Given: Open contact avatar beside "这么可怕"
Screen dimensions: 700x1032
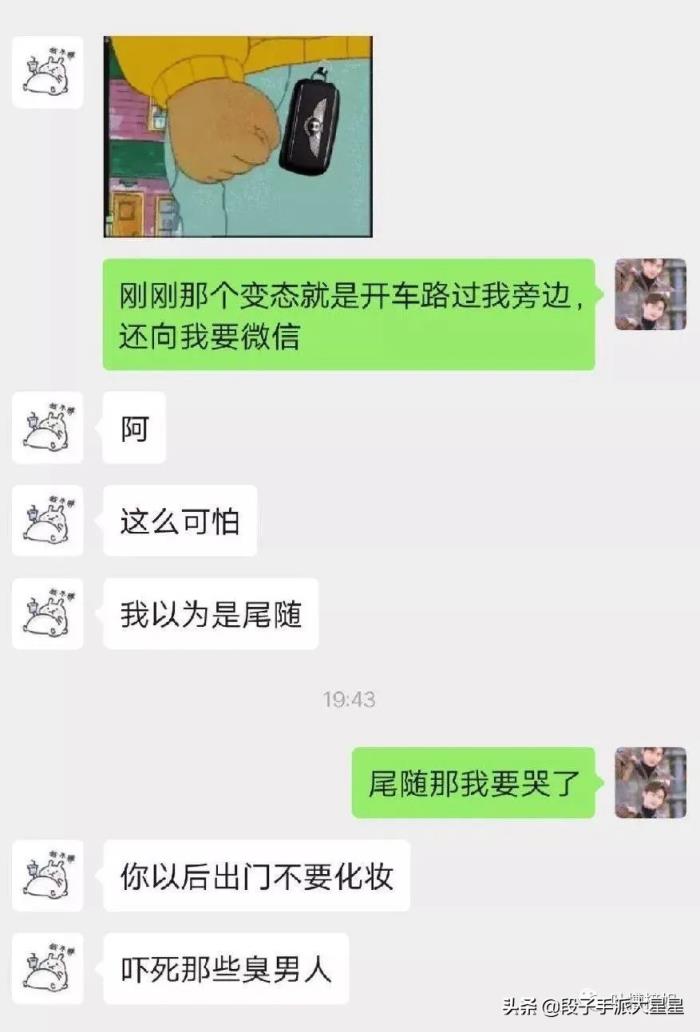Looking at the screenshot, I should point(48,521).
